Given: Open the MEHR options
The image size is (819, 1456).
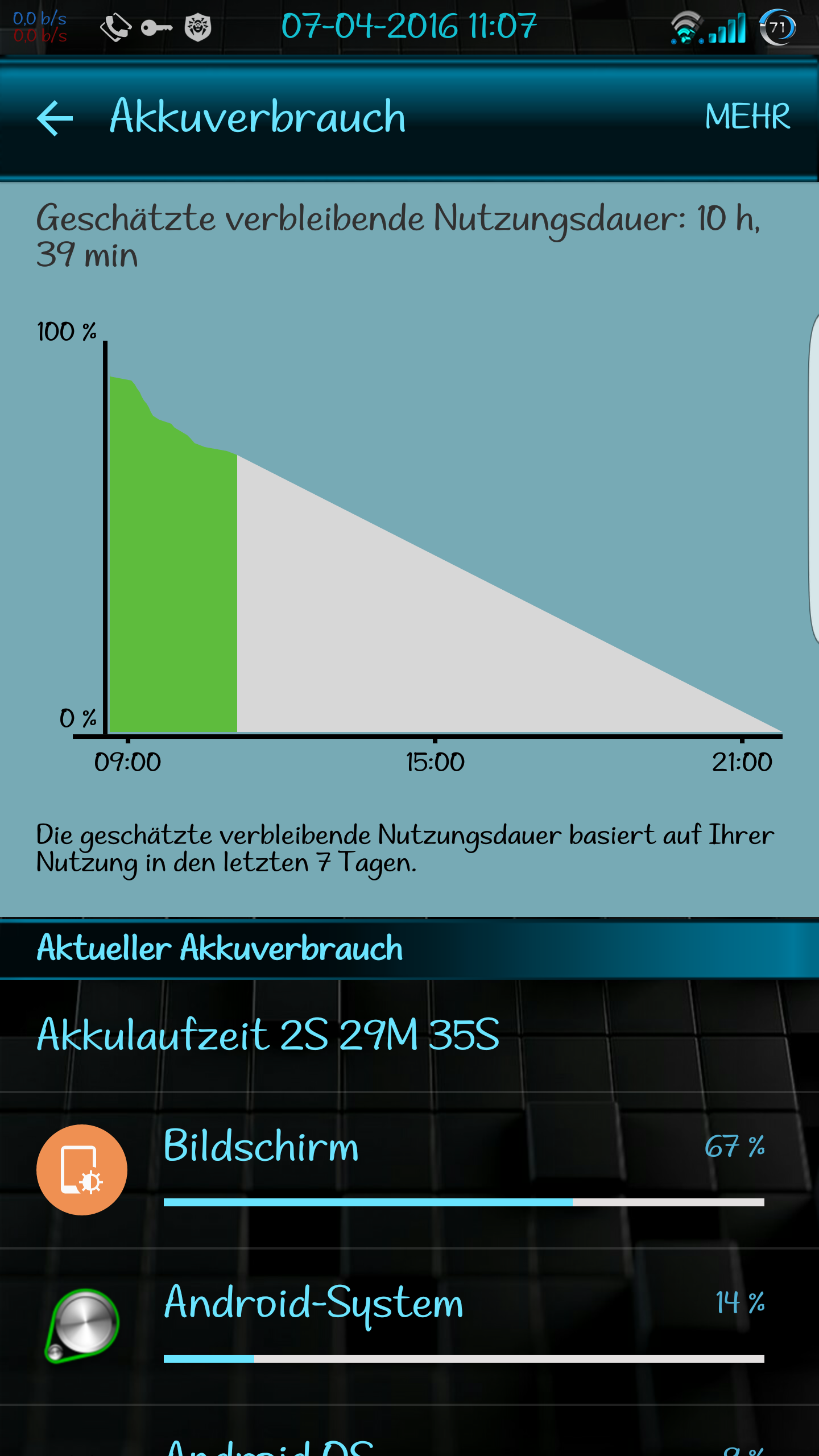Looking at the screenshot, I should (x=747, y=117).
